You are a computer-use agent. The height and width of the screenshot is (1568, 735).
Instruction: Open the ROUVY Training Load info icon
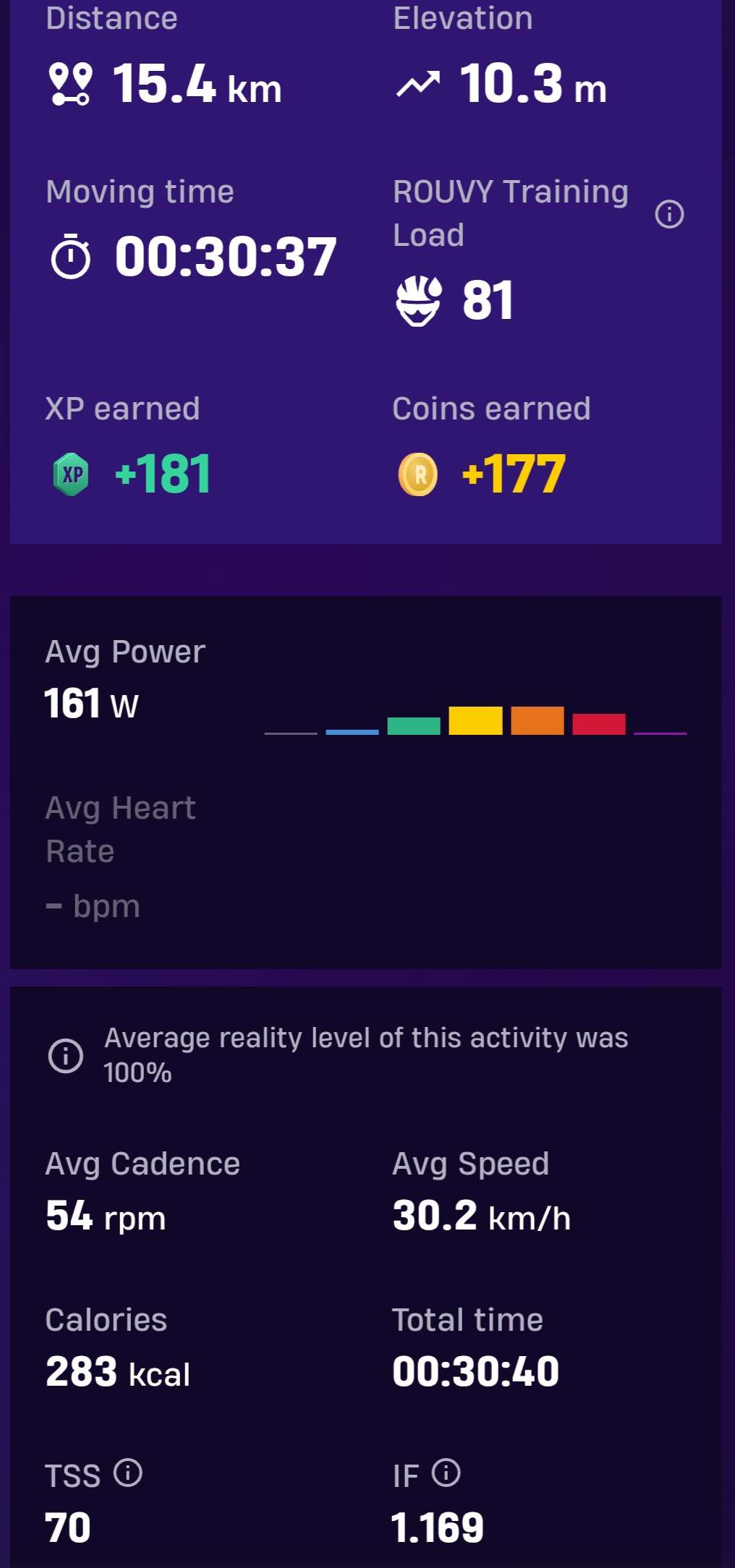[x=669, y=214]
